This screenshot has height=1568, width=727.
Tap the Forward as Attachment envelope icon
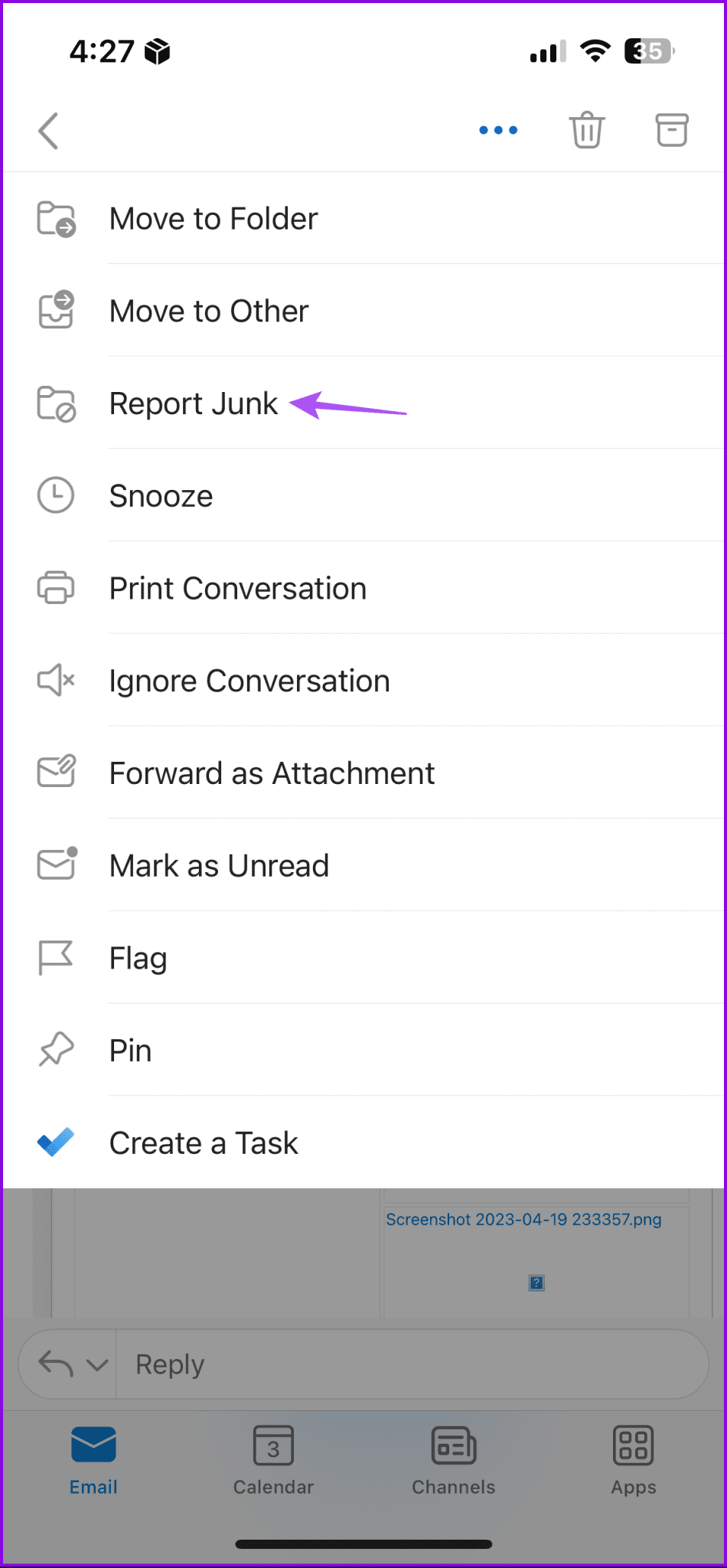54,772
